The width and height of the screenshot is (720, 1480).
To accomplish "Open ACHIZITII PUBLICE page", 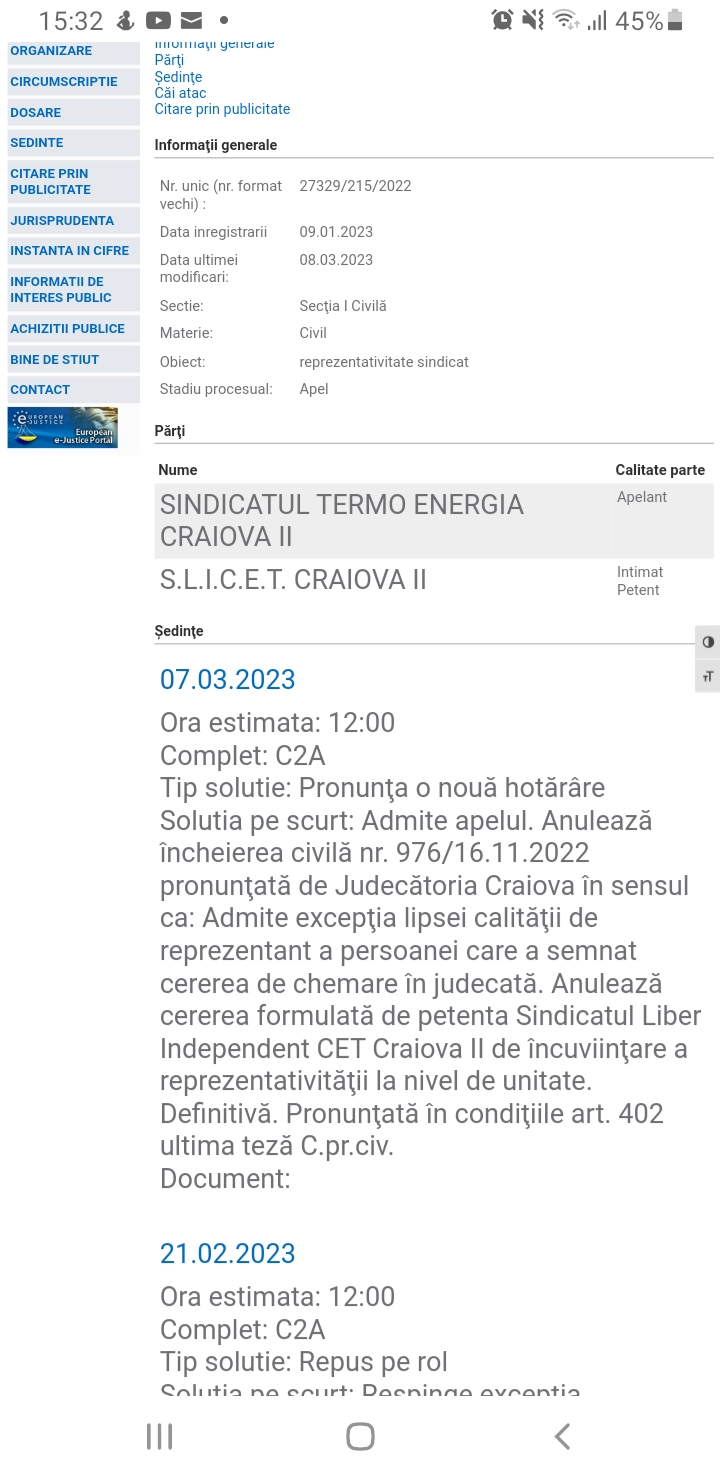I will click(x=68, y=328).
